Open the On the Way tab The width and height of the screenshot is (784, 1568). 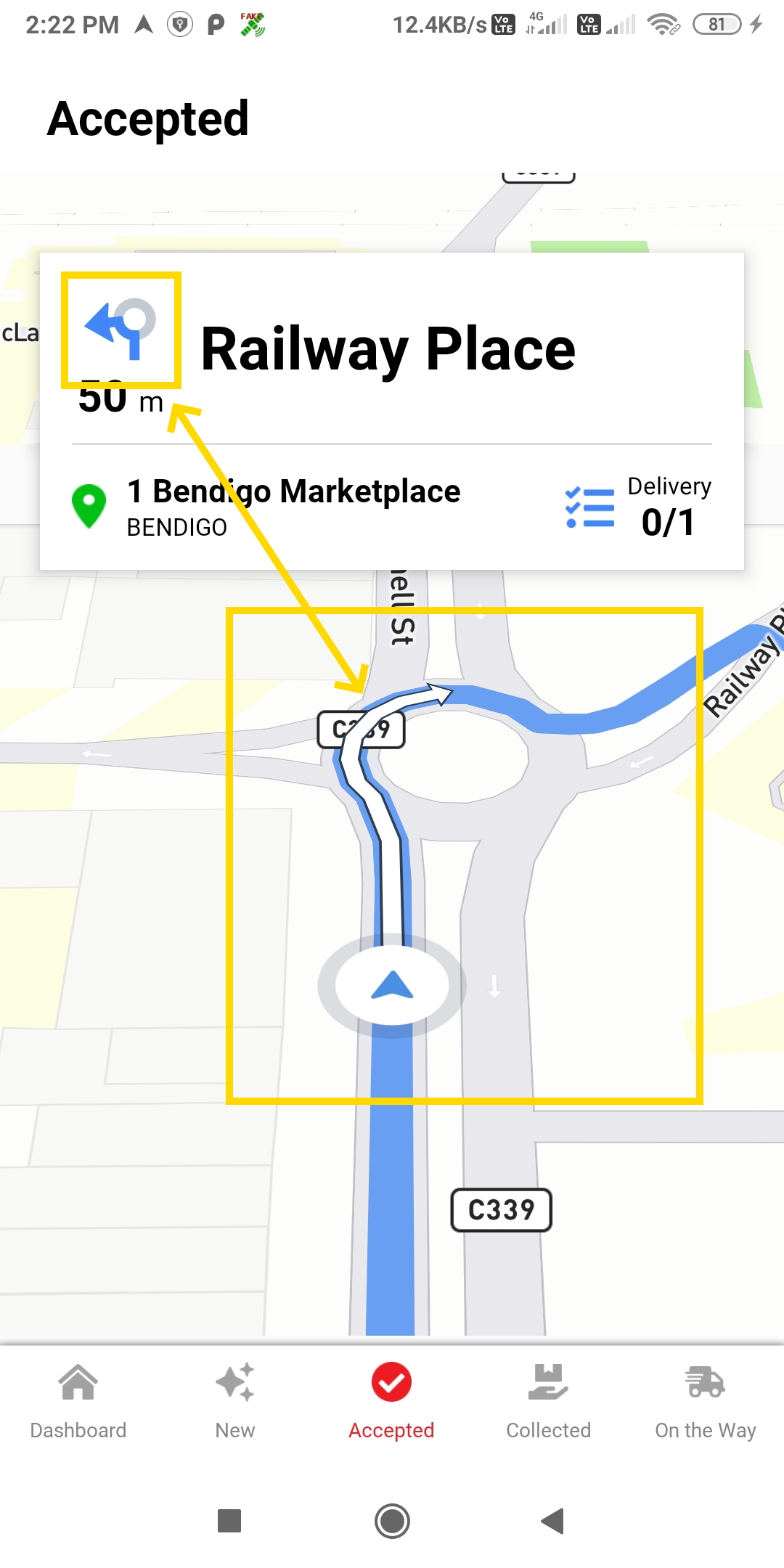706,1402
